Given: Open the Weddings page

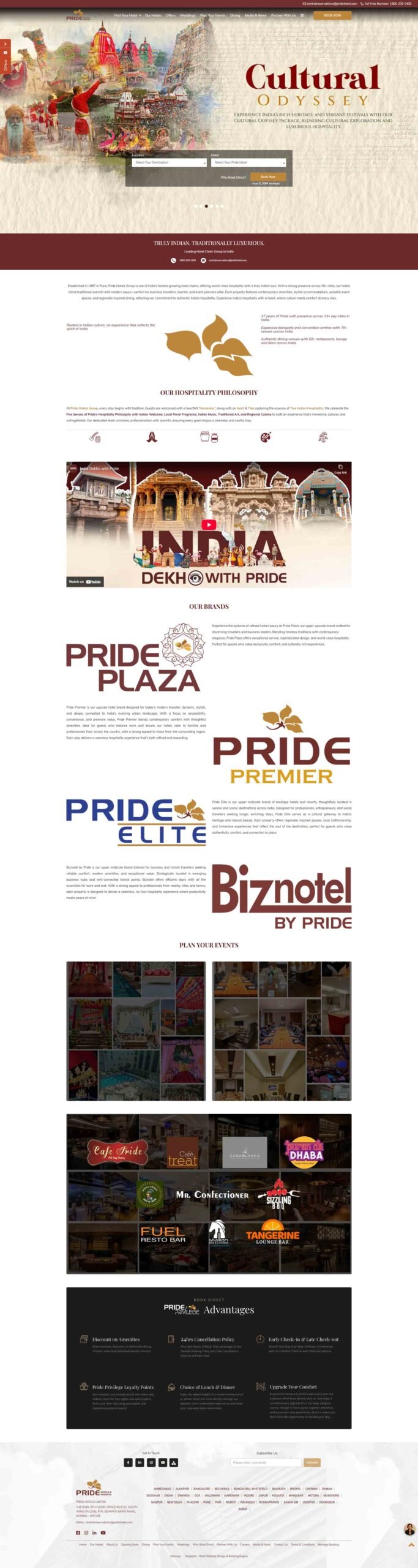Looking at the screenshot, I should (188, 15).
